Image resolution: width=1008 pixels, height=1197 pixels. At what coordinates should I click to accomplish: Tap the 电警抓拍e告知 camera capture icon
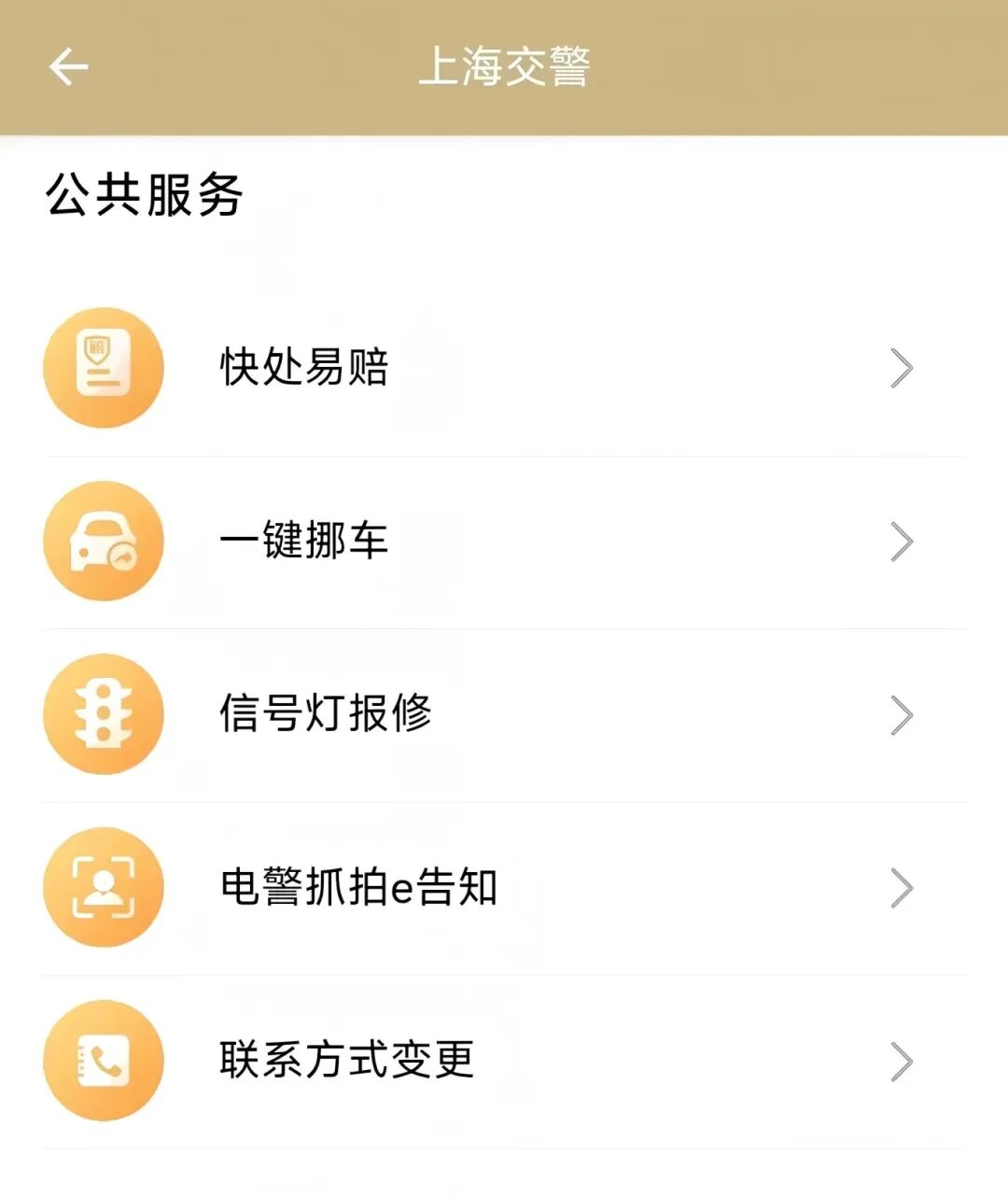coord(104,888)
